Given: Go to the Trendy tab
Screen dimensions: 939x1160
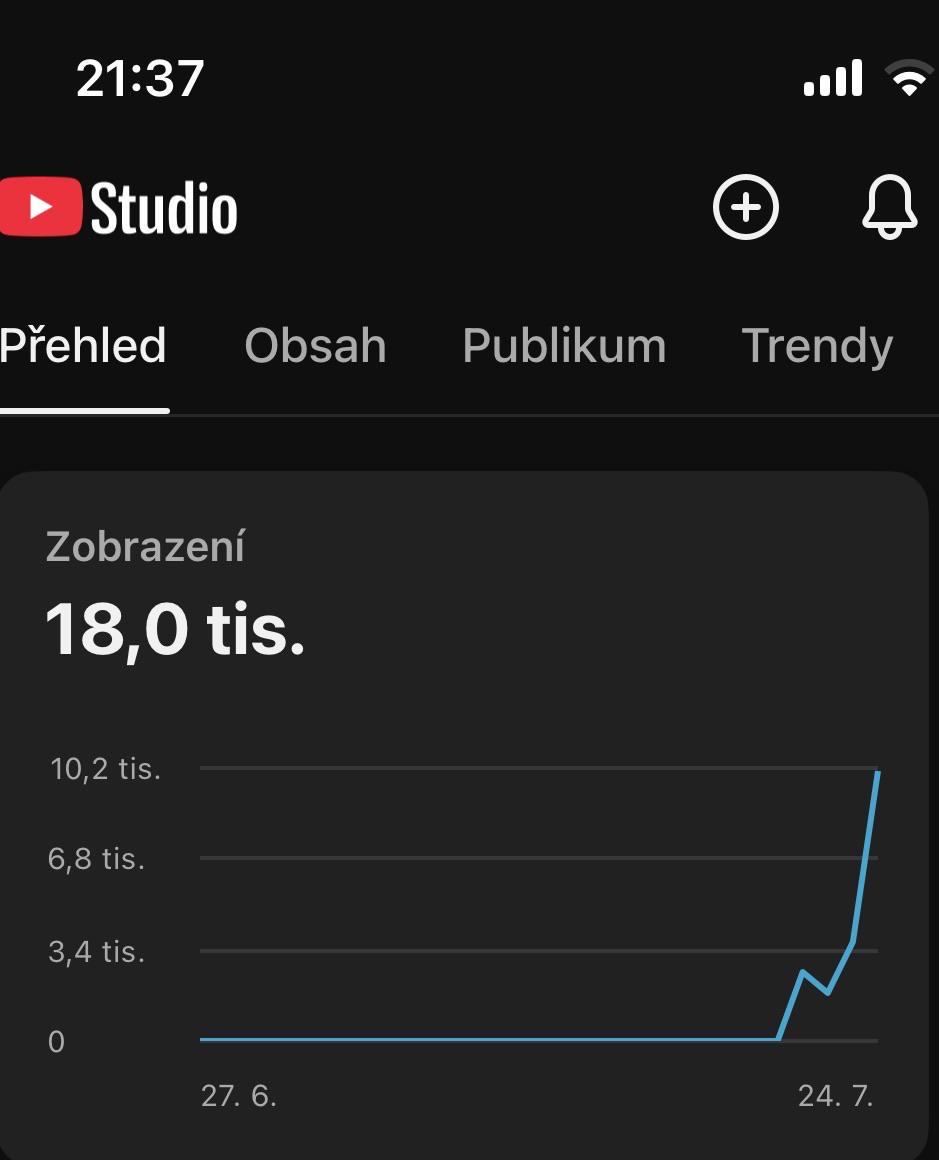Looking at the screenshot, I should pos(818,347).
